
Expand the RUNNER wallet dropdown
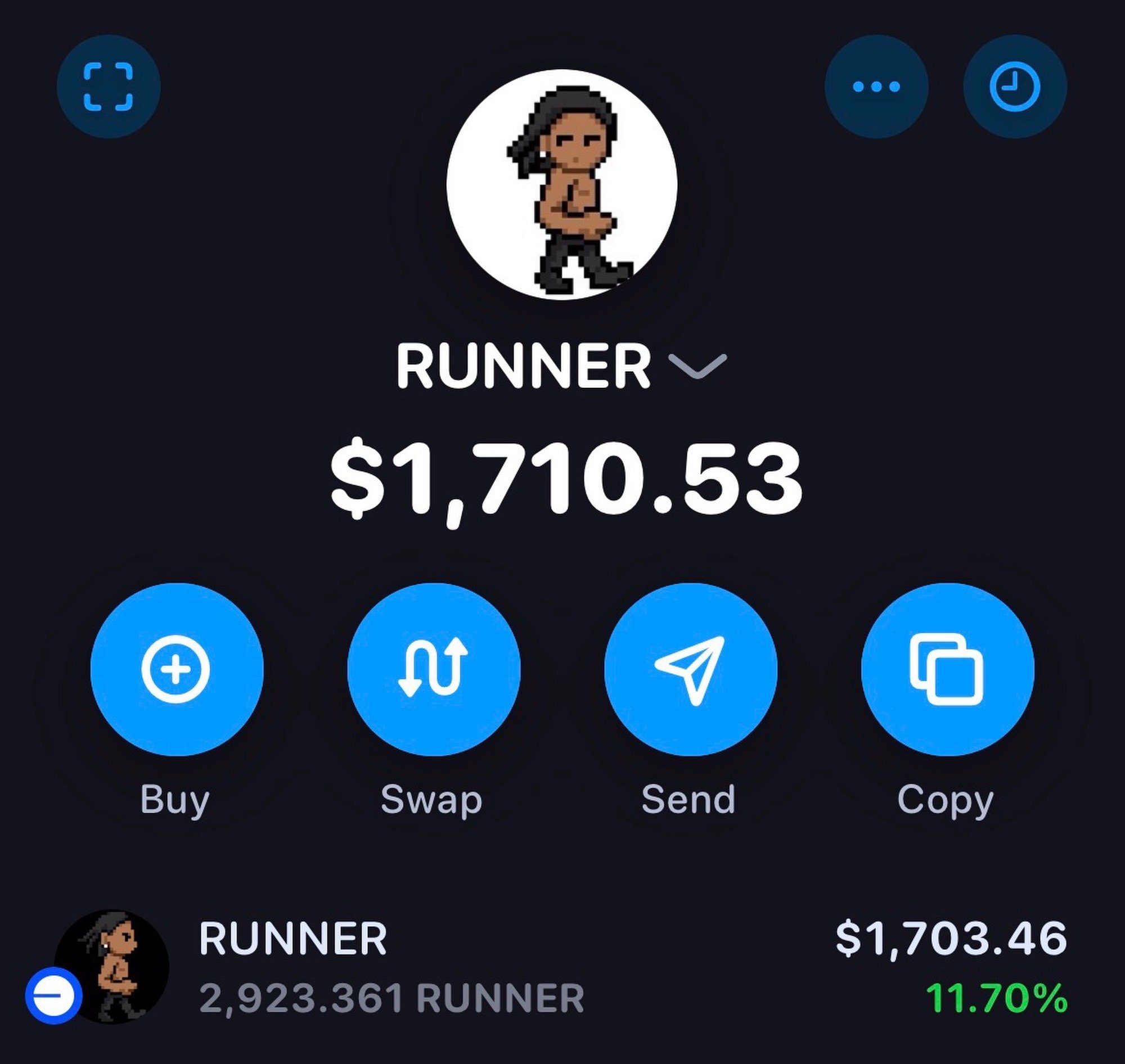(x=697, y=366)
